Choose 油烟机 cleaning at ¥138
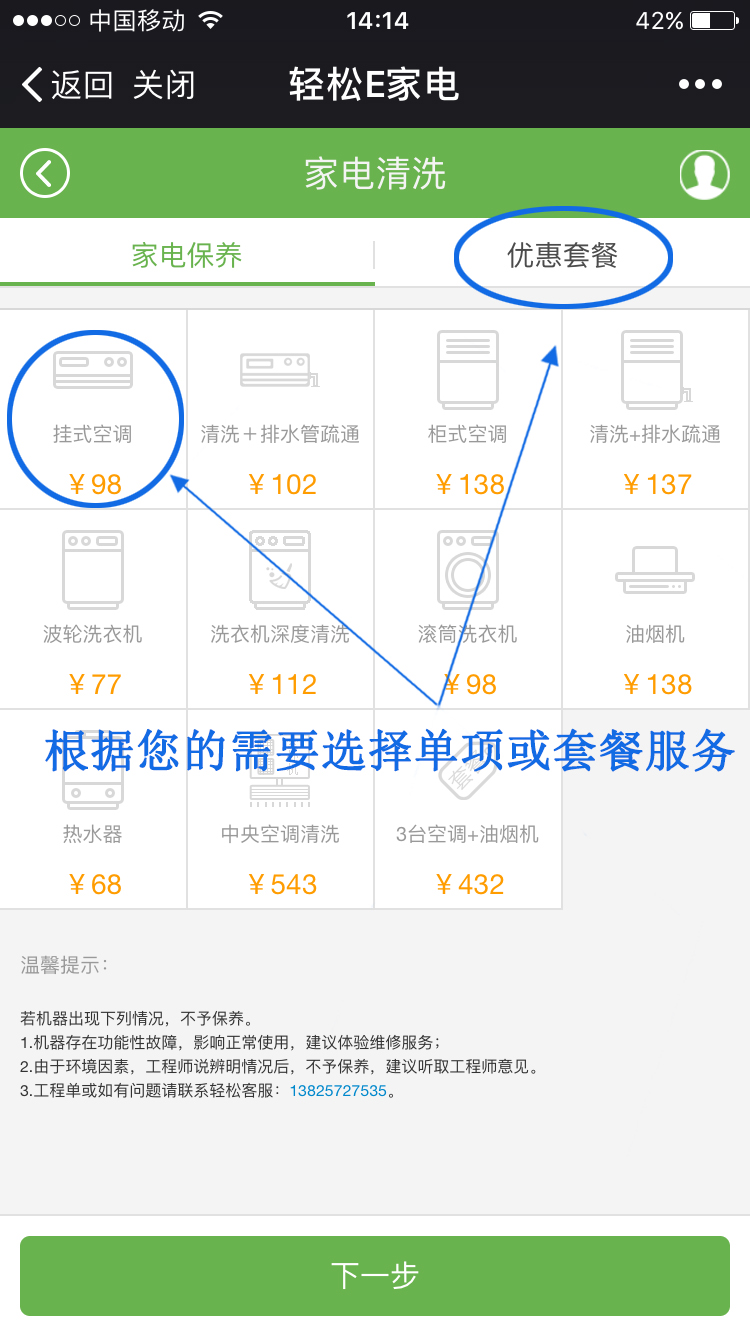This screenshot has height=1334, width=750. coord(655,610)
